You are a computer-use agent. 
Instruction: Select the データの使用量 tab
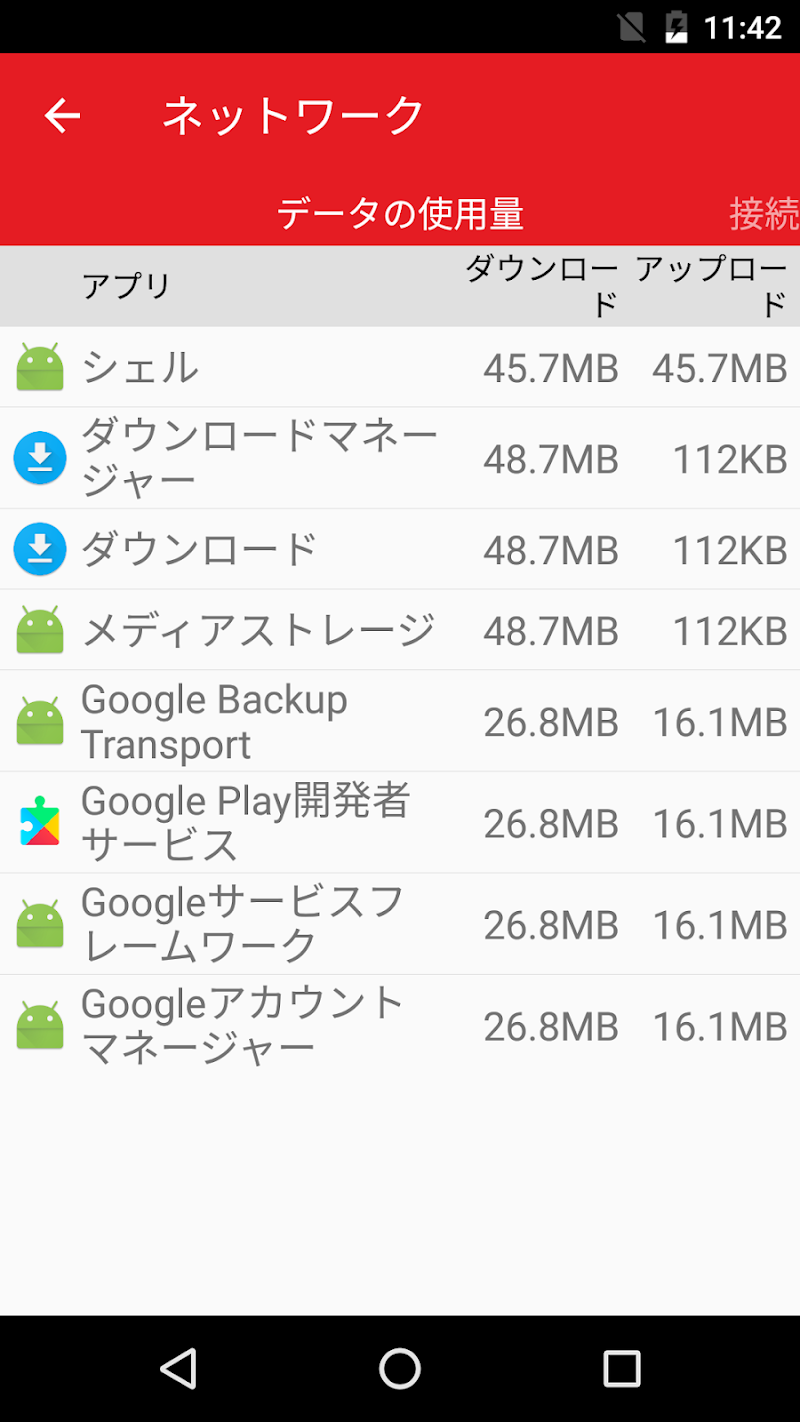400,214
